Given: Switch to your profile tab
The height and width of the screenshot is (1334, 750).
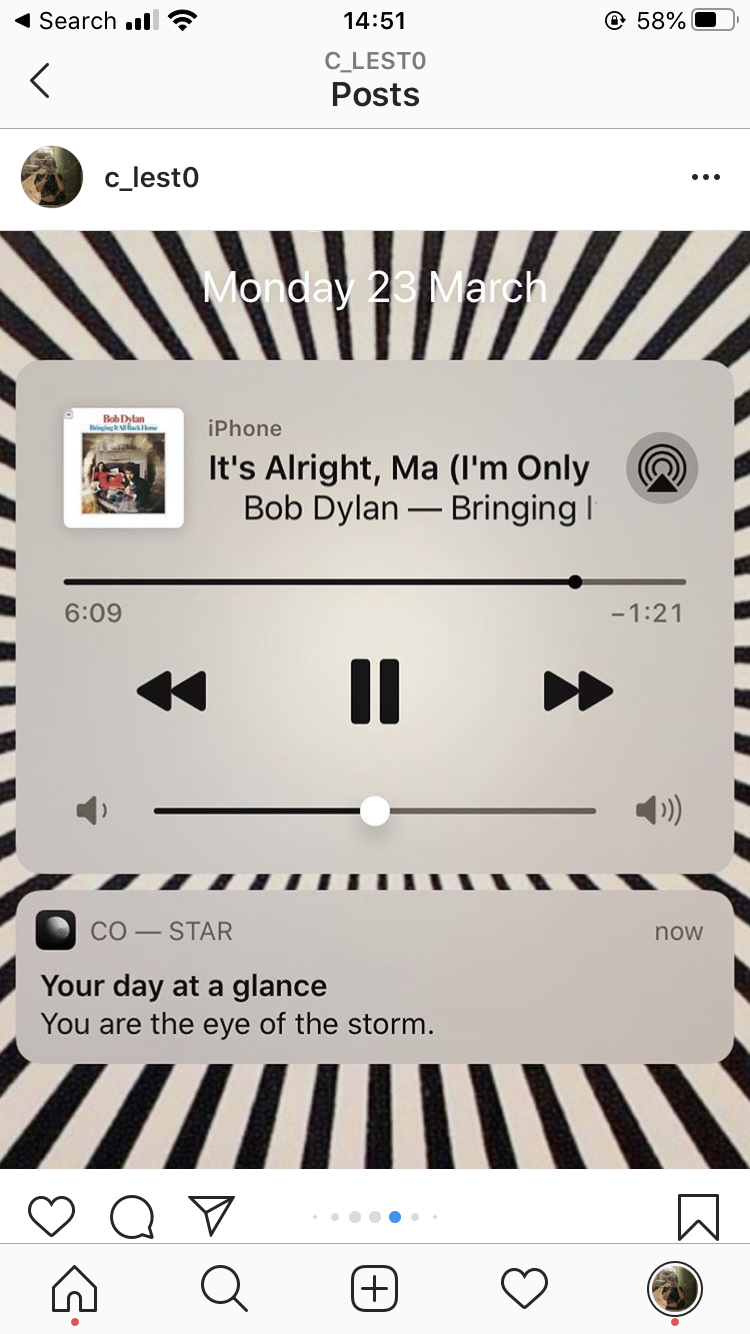Looking at the screenshot, I should 674,1288.
